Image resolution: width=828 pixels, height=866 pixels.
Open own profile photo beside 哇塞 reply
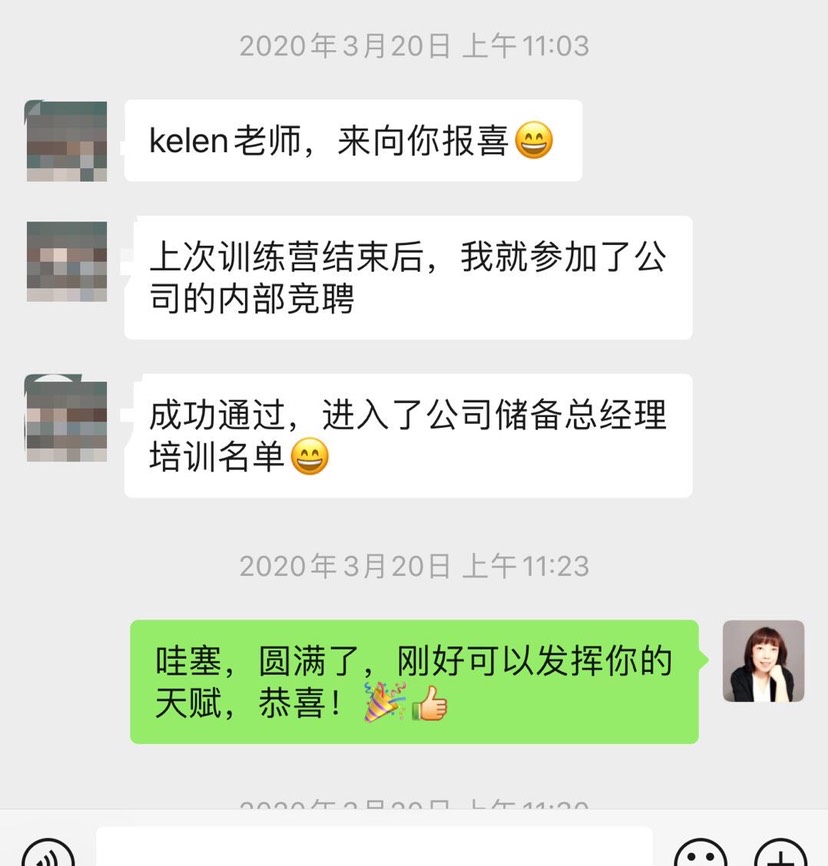[763, 661]
